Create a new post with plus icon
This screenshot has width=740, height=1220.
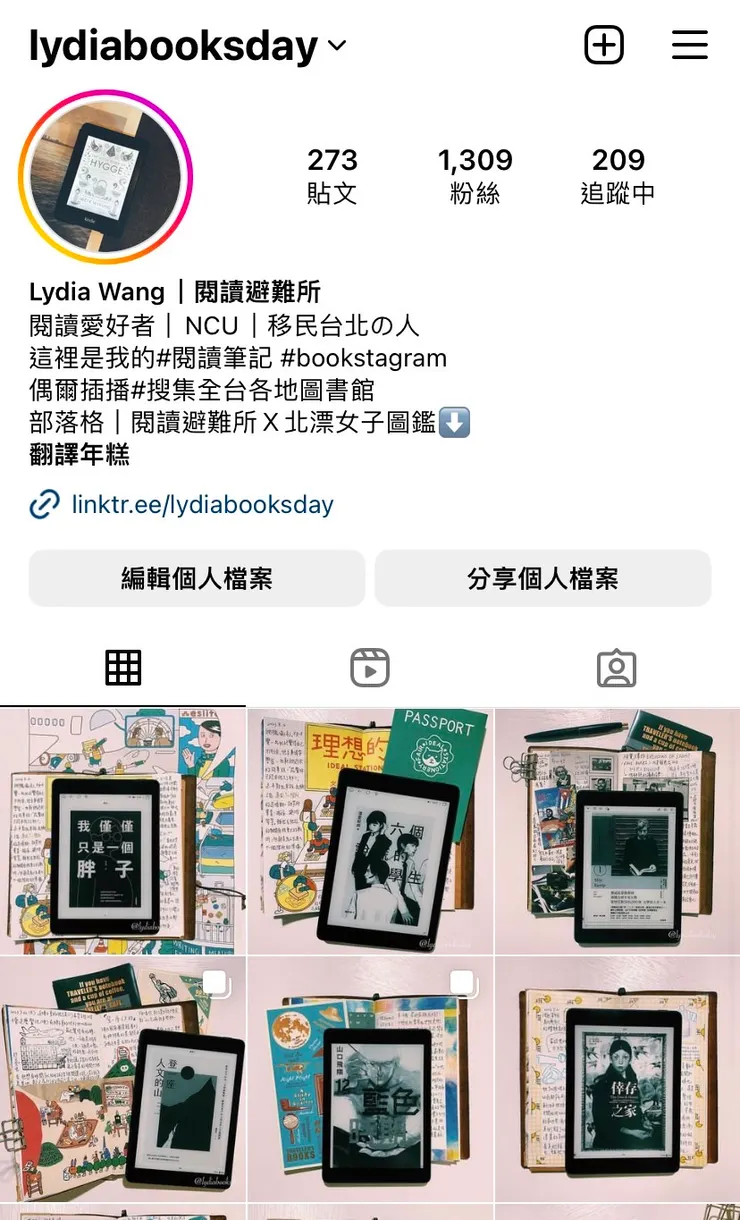tap(604, 45)
